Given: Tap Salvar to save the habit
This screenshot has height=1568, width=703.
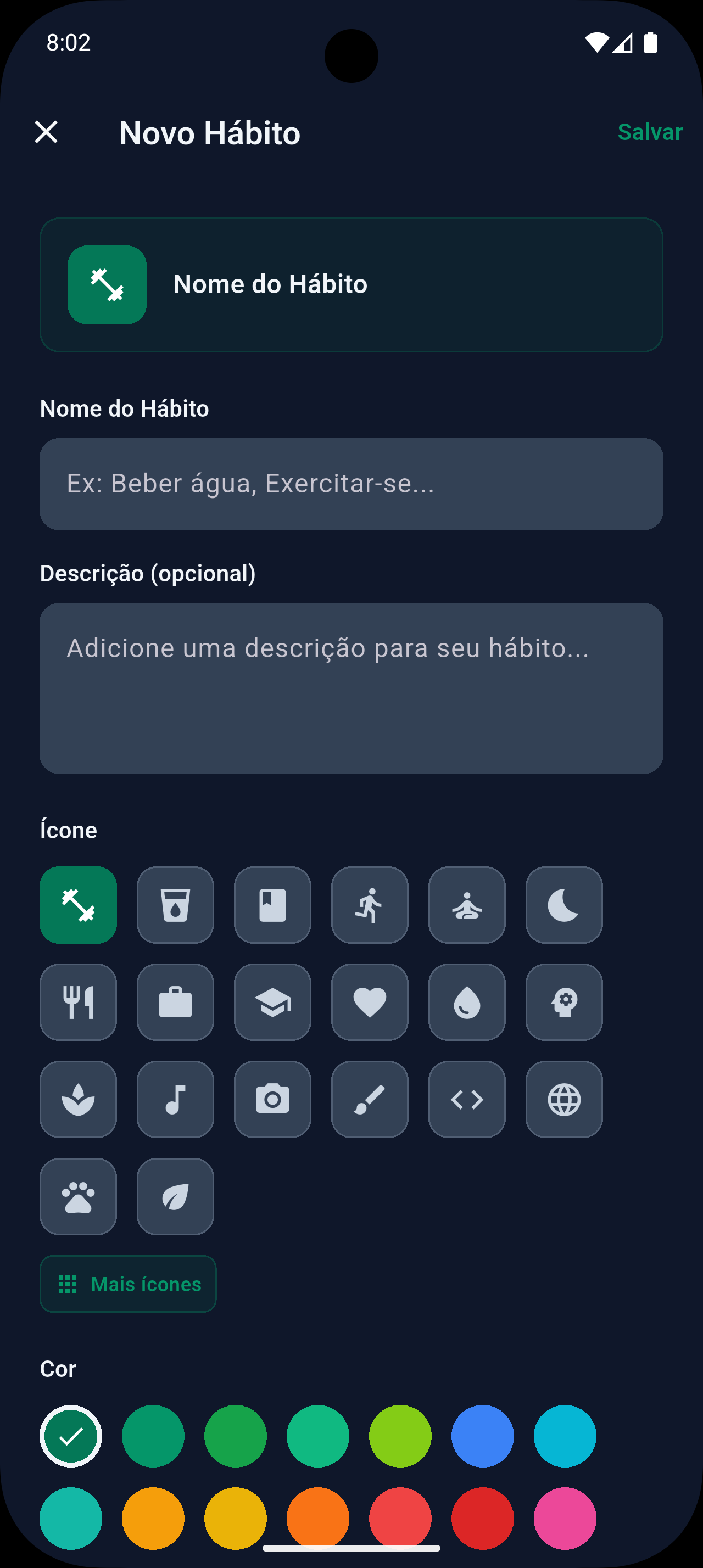Looking at the screenshot, I should coord(649,132).
